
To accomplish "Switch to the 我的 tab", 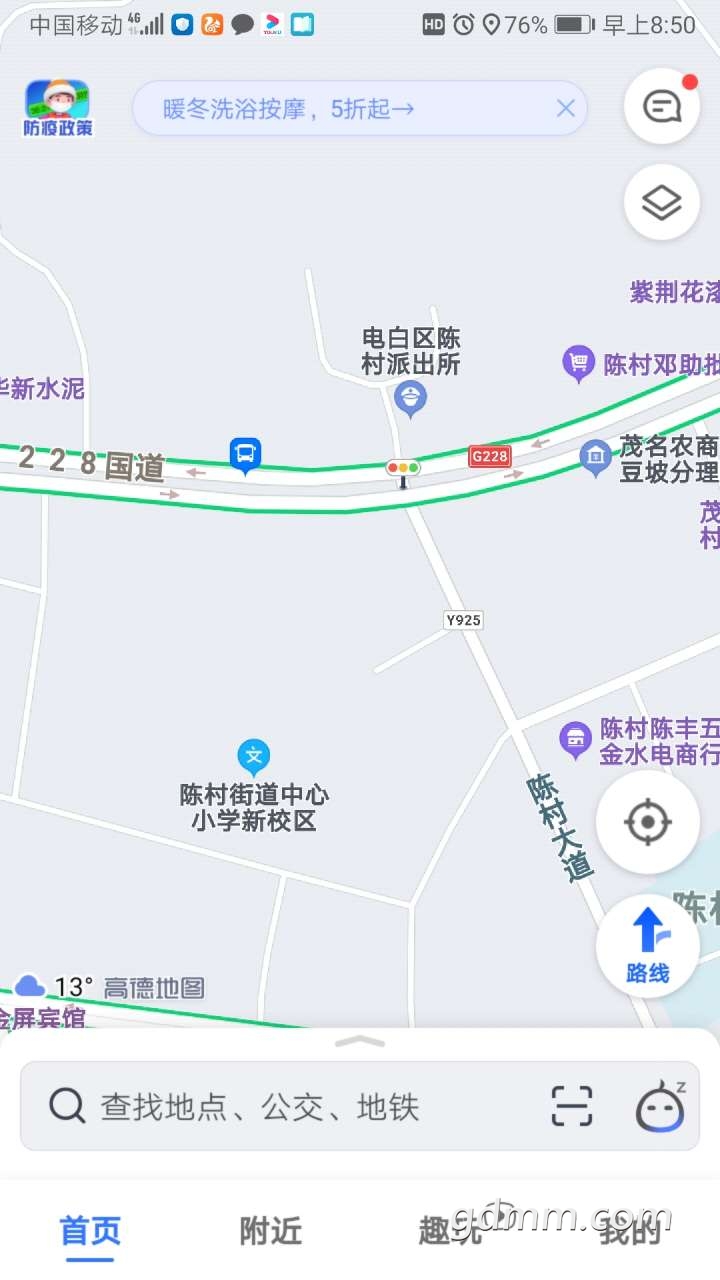I will point(630,1231).
